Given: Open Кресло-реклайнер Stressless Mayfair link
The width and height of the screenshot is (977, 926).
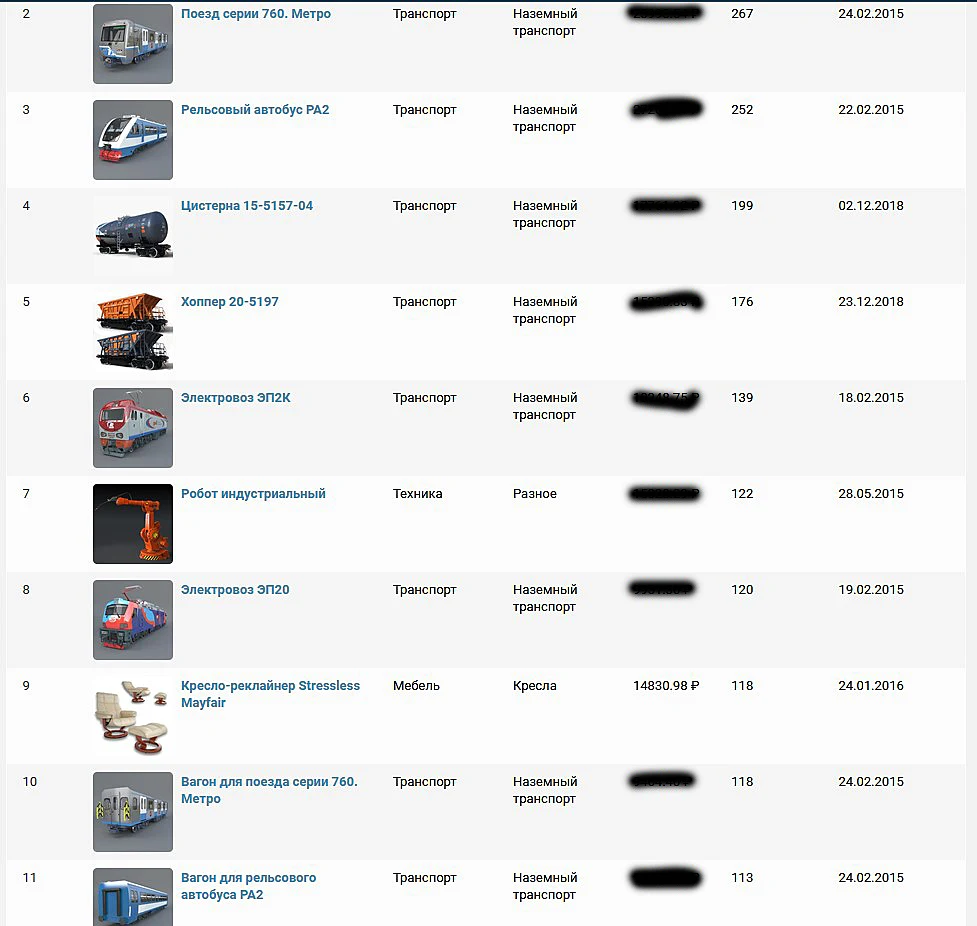Looking at the screenshot, I should coord(270,694).
